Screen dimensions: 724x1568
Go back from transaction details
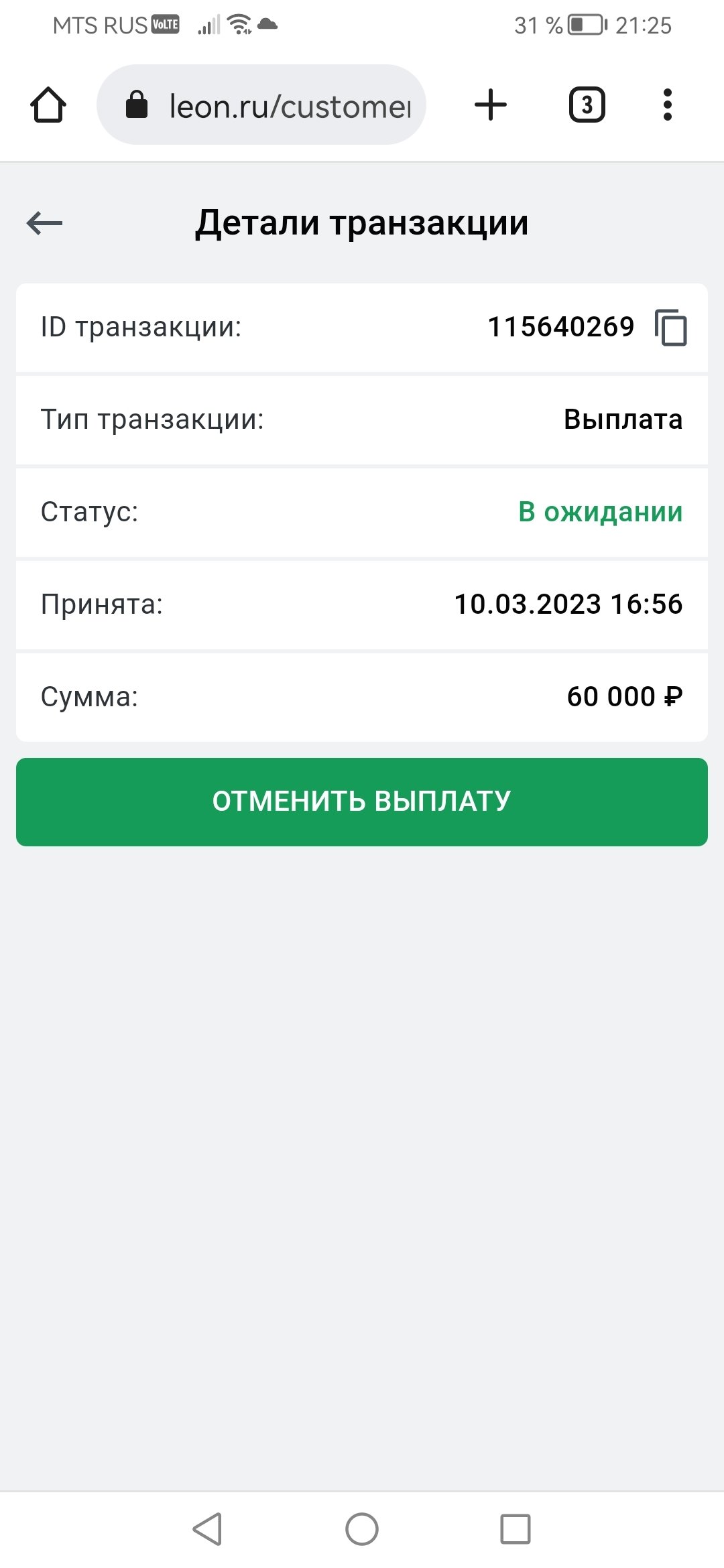coord(44,223)
